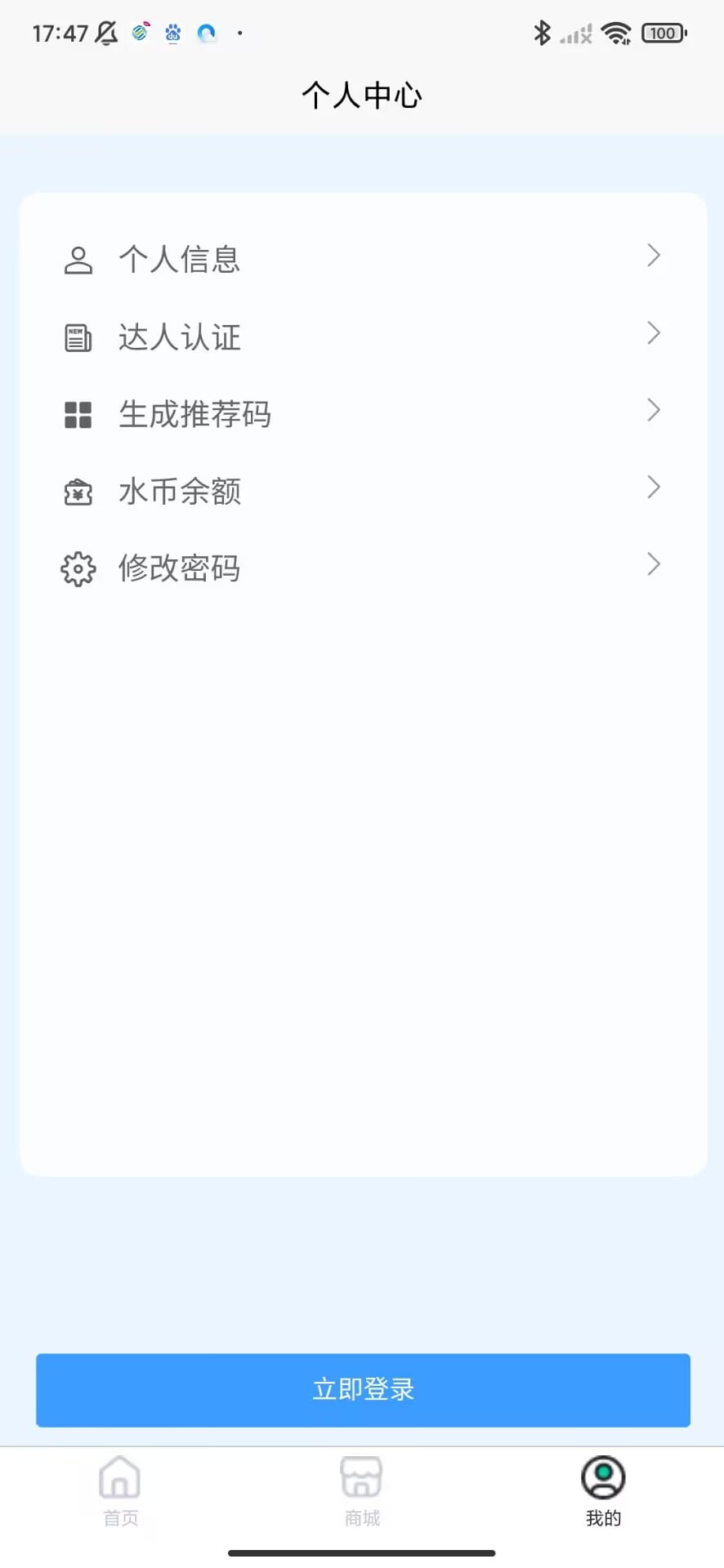
Task: Switch to the 首页 tab
Action: click(x=120, y=1490)
